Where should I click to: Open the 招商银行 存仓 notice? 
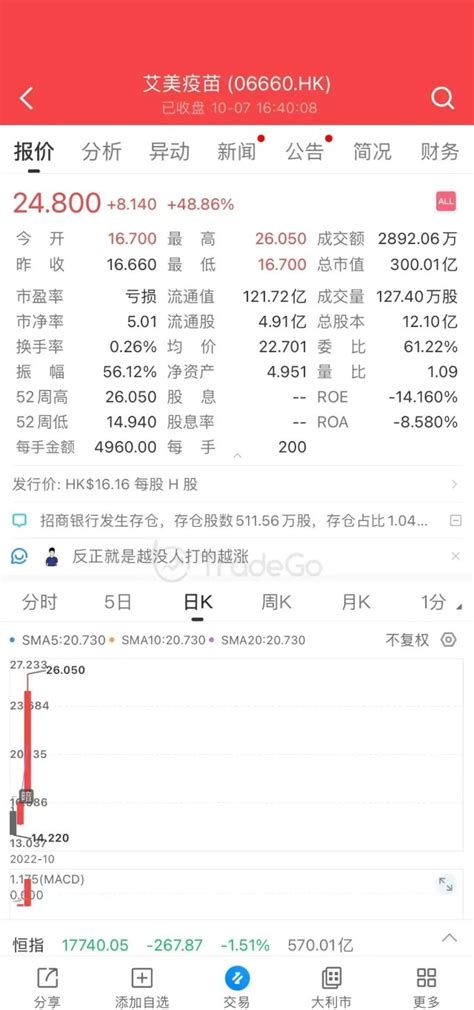pos(237,520)
